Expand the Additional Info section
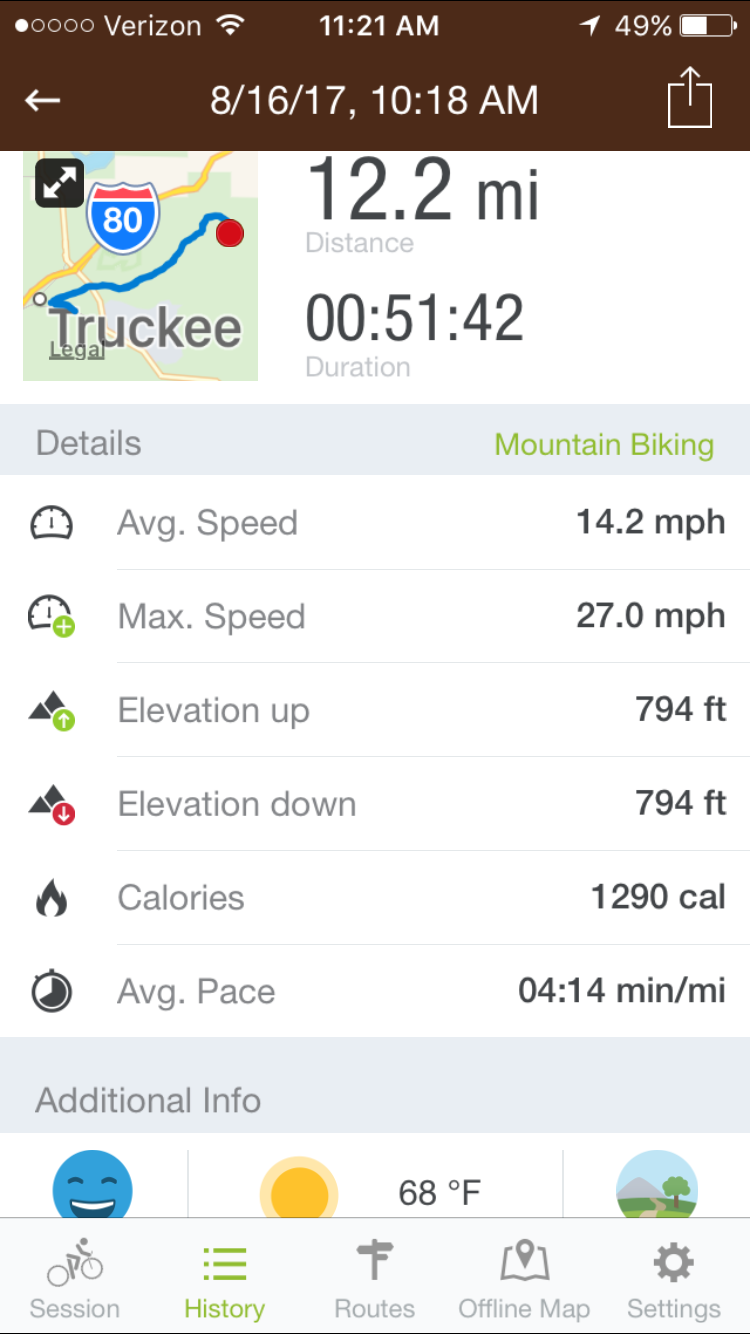This screenshot has width=750, height=1334. [x=147, y=1100]
